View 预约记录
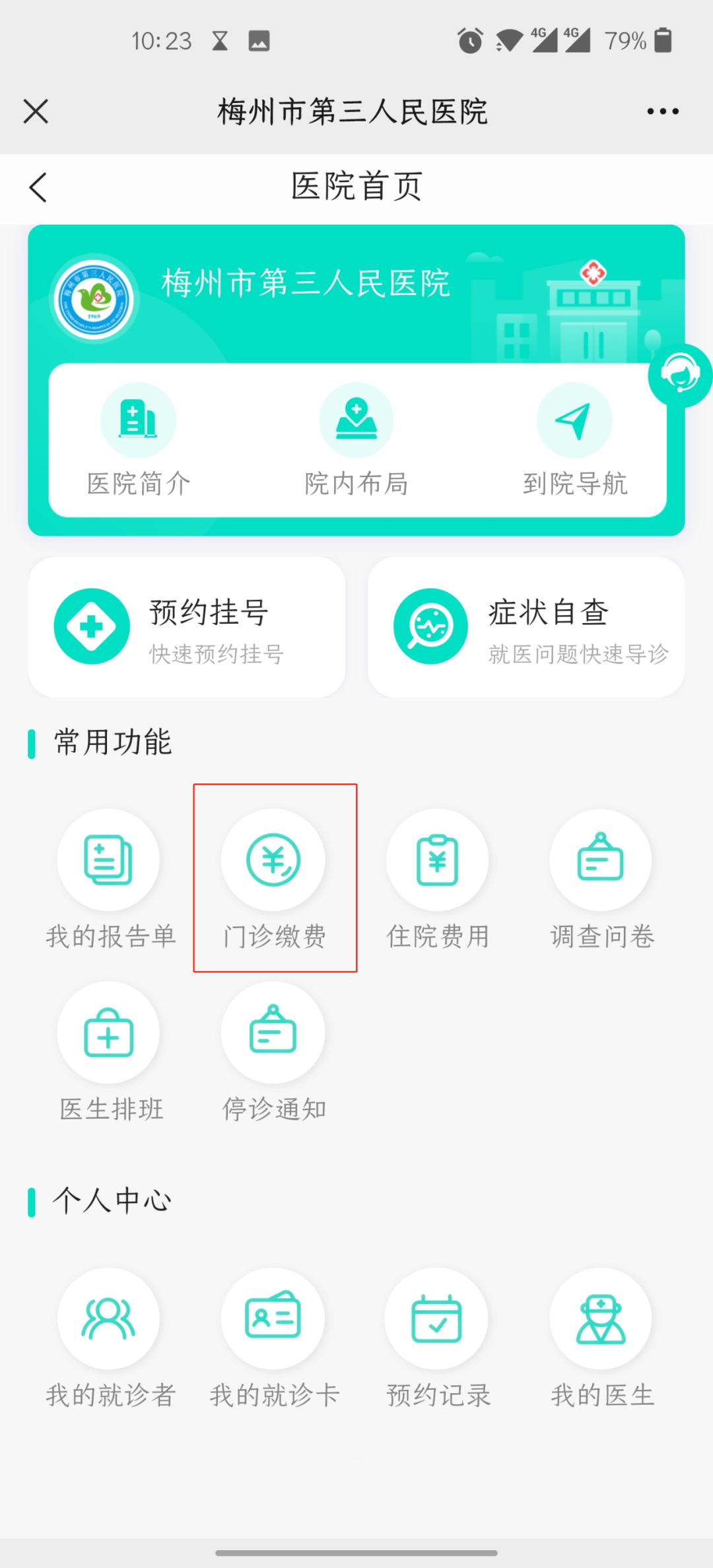Screen dimensions: 713x1568 coord(437,1336)
